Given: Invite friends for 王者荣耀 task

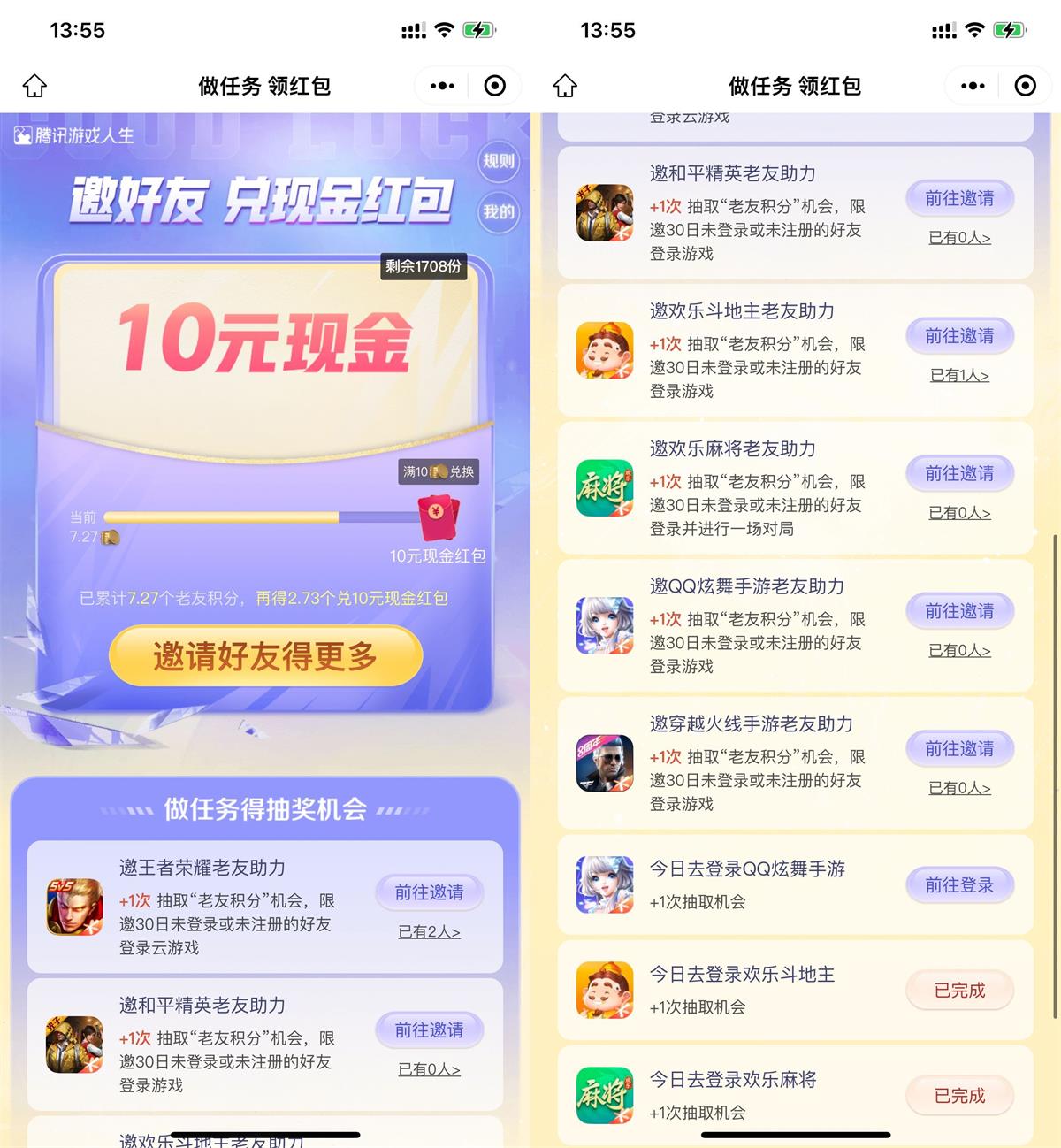Looking at the screenshot, I should pyautogui.click(x=429, y=892).
